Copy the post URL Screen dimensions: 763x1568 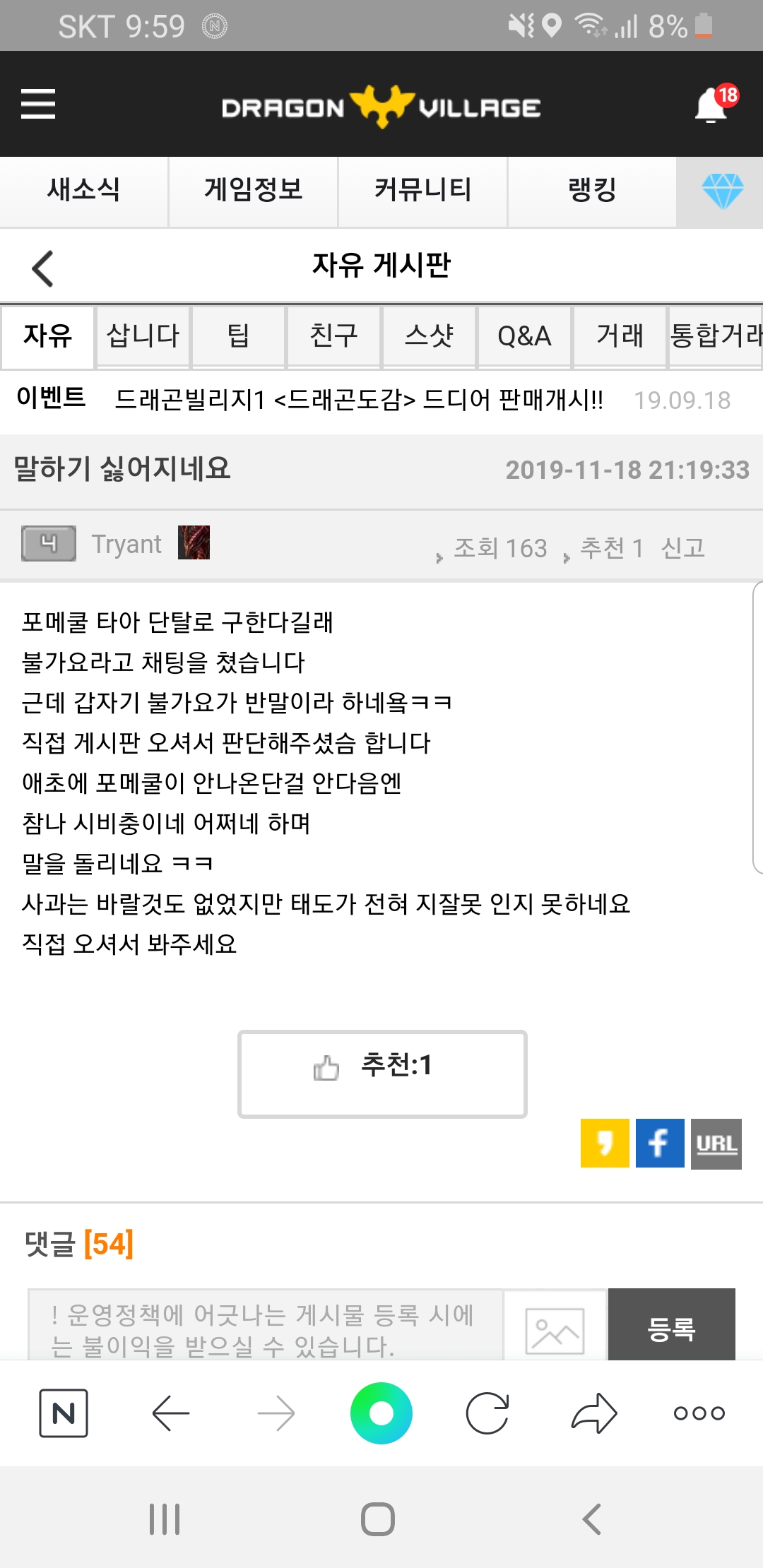coord(716,1144)
